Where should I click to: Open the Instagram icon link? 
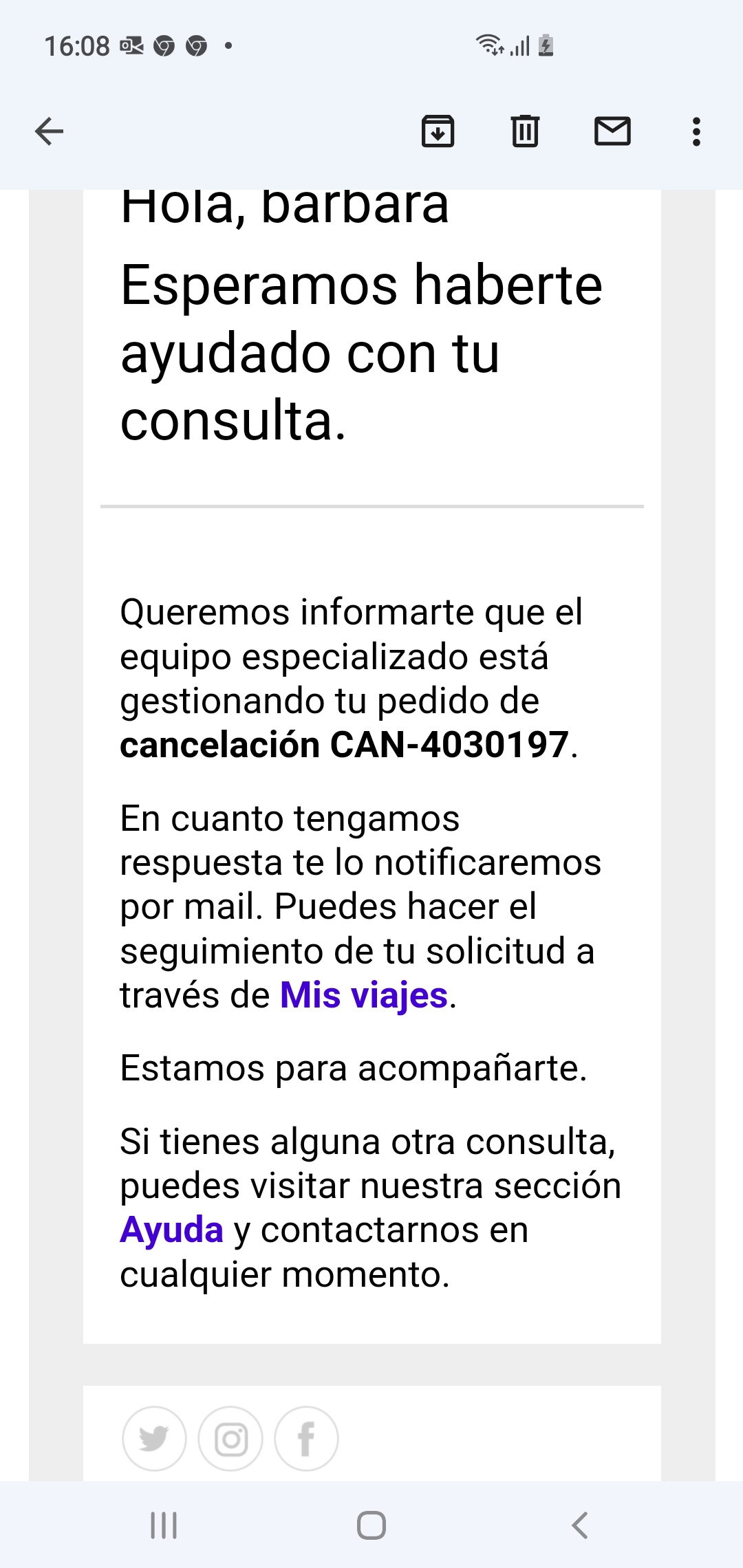[230, 1438]
